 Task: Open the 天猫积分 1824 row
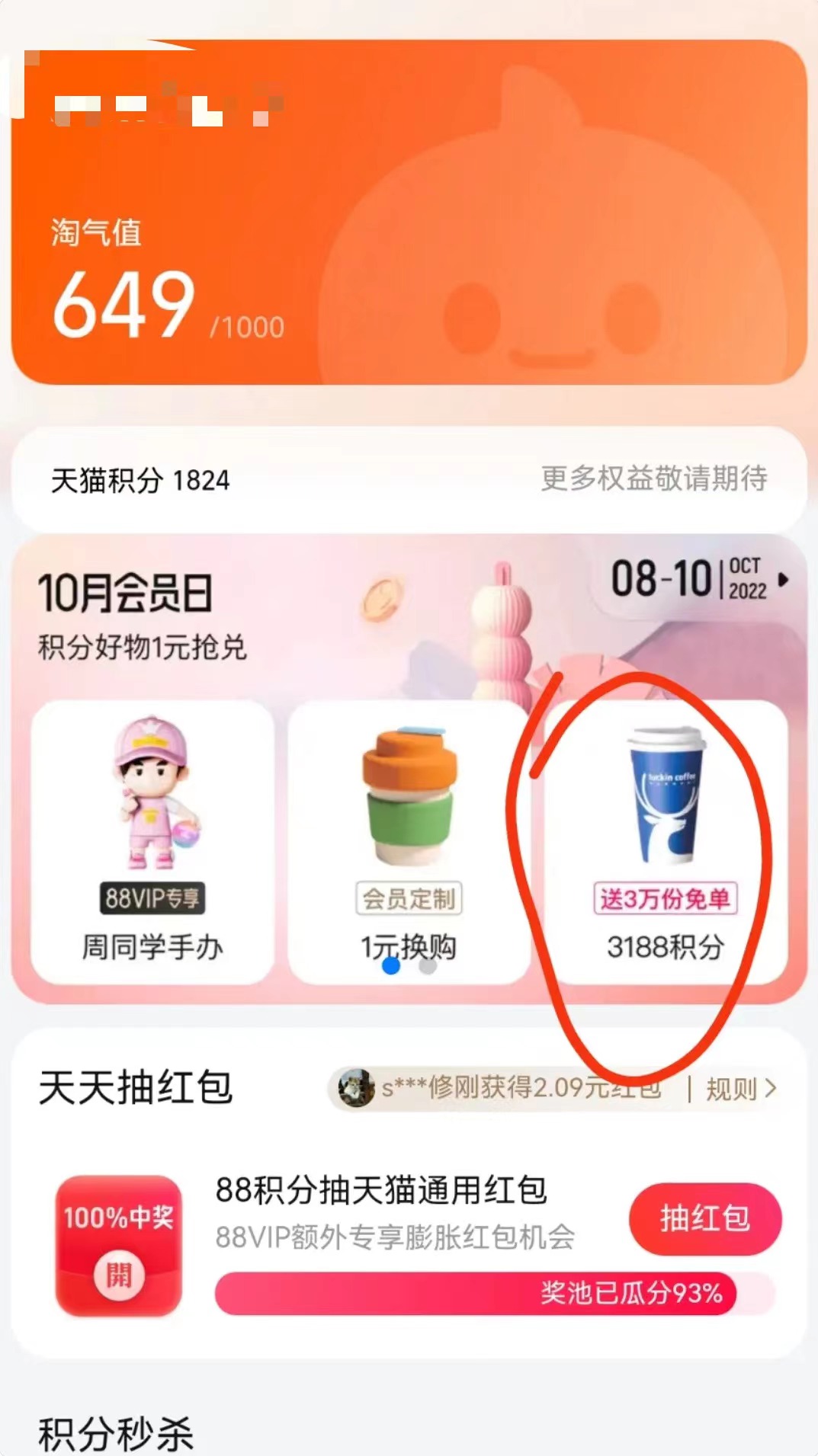(141, 481)
